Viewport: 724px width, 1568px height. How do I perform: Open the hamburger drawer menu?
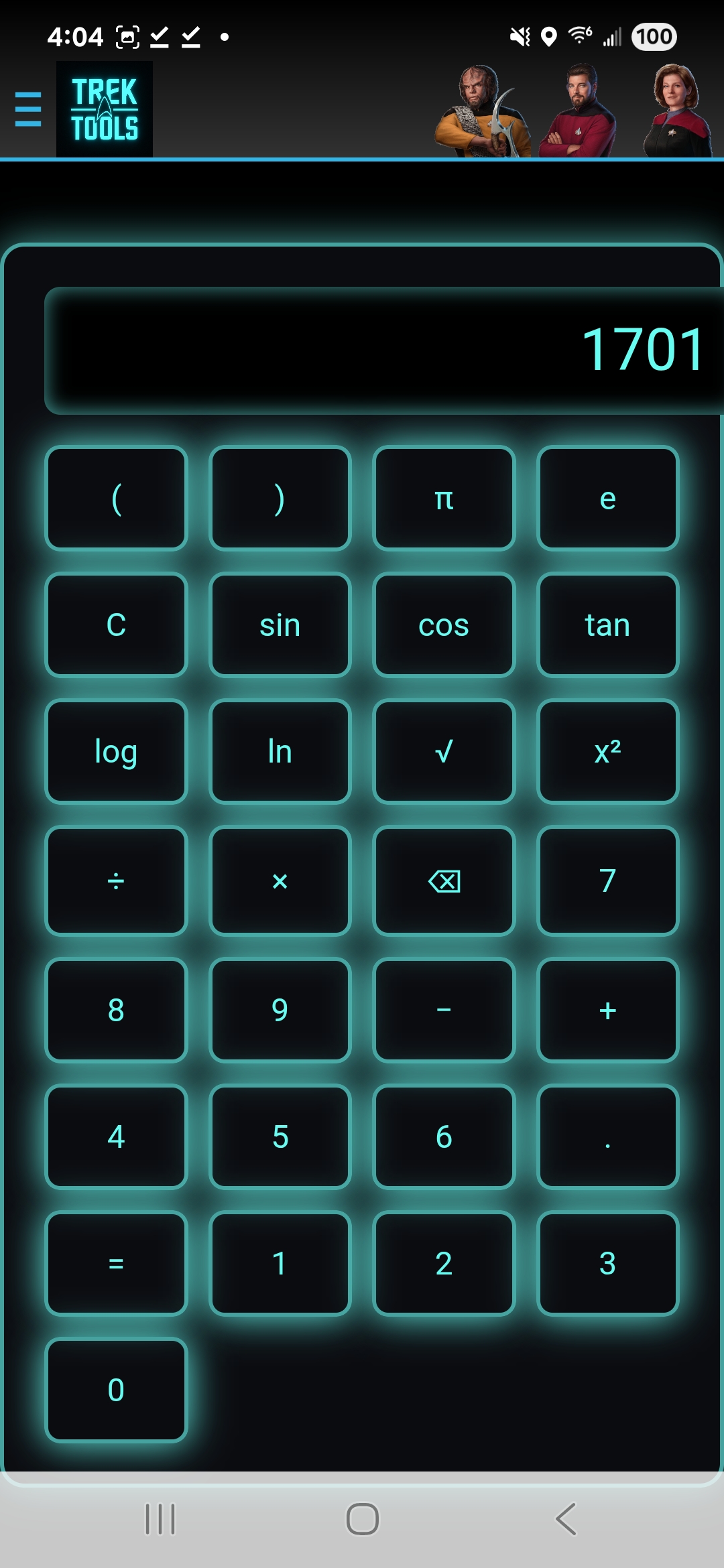tap(28, 109)
